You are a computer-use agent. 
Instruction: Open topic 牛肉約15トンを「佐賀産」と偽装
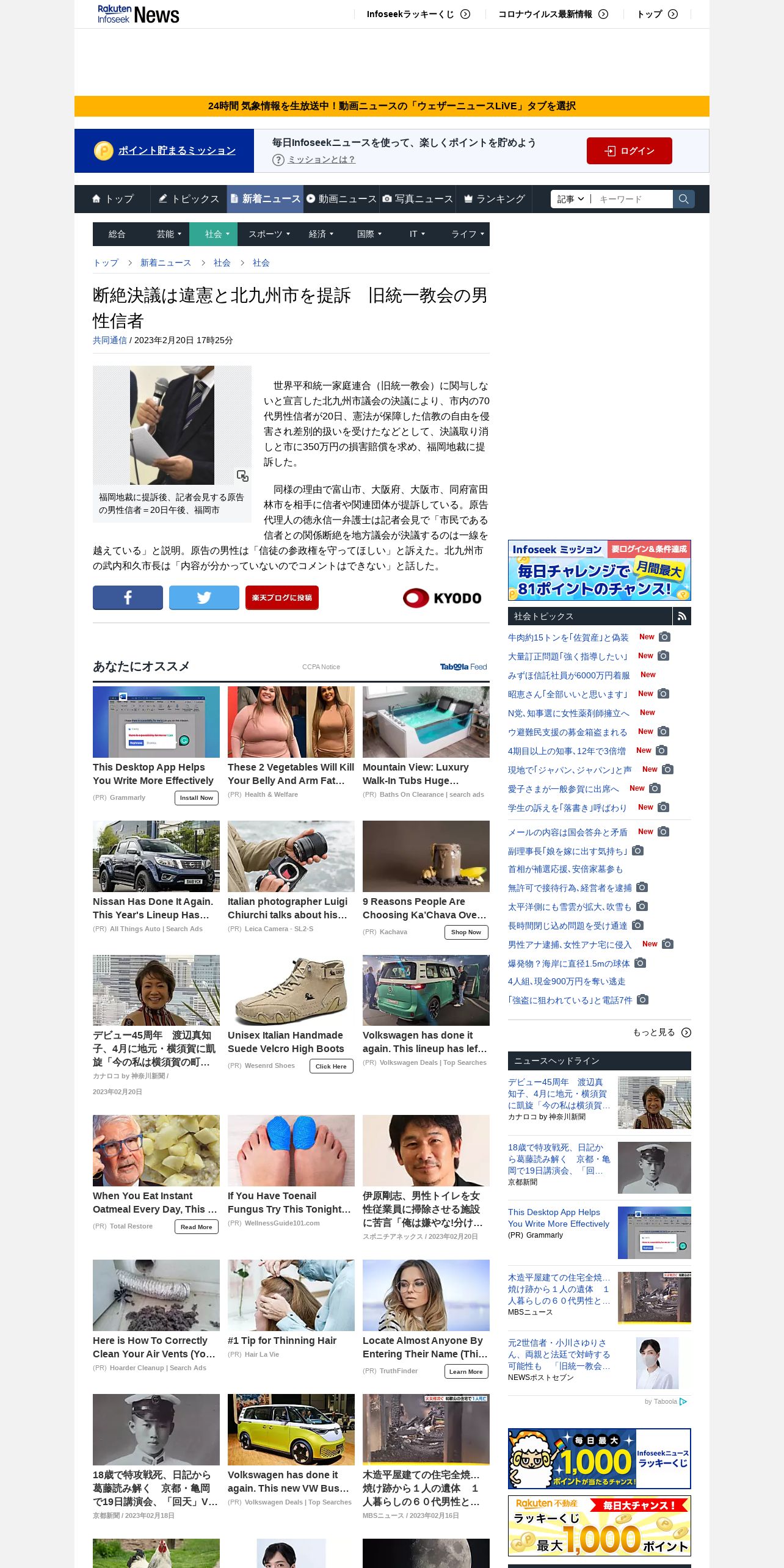[x=568, y=637]
